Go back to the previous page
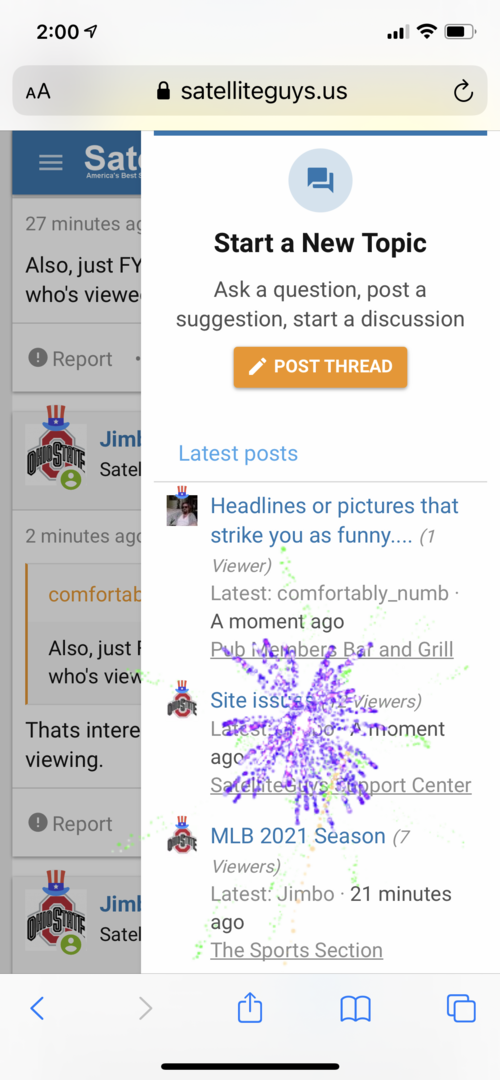Image resolution: width=500 pixels, height=1080 pixels. pyautogui.click(x=37, y=1008)
